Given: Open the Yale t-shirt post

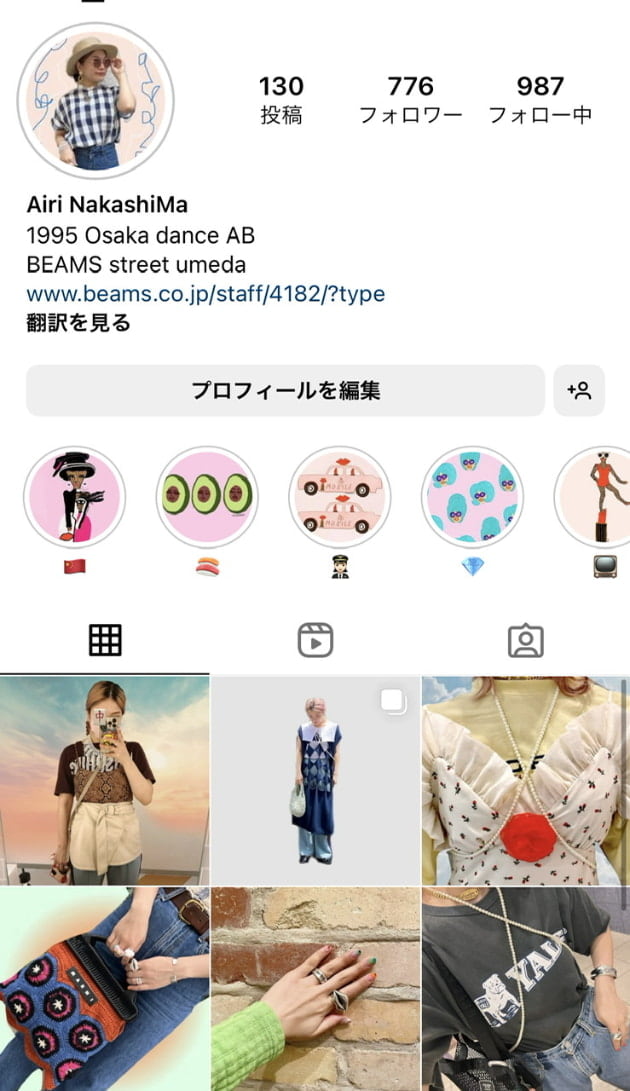Looking at the screenshot, I should point(525,988).
